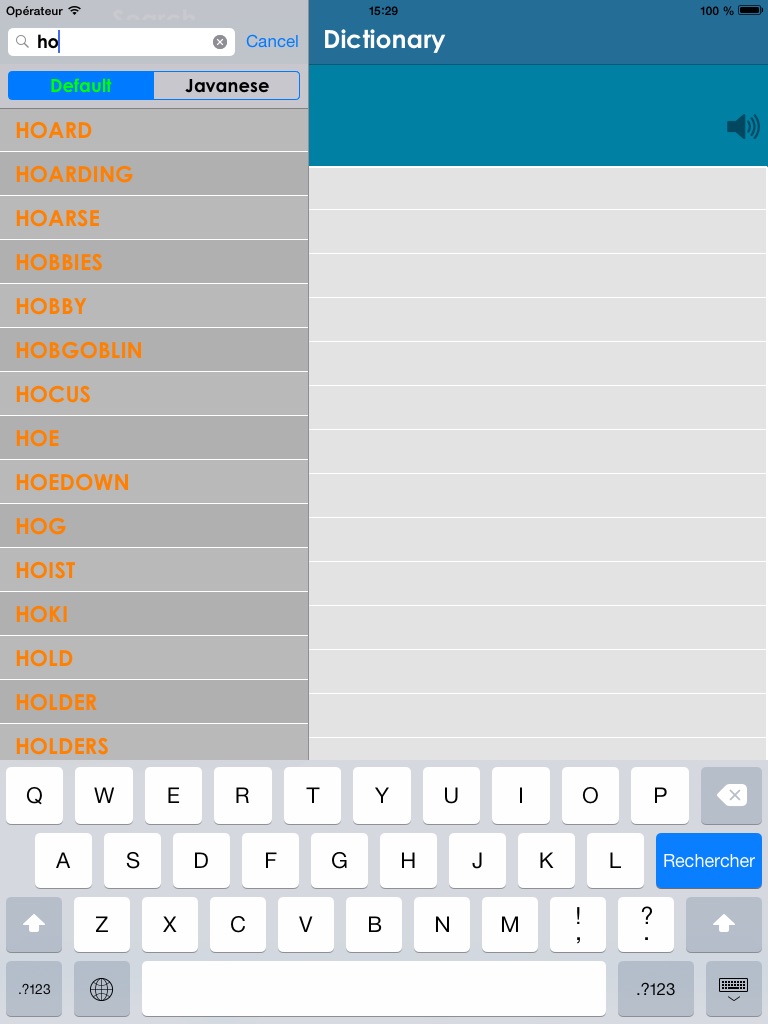Switch to the Javanese tab

227,86
